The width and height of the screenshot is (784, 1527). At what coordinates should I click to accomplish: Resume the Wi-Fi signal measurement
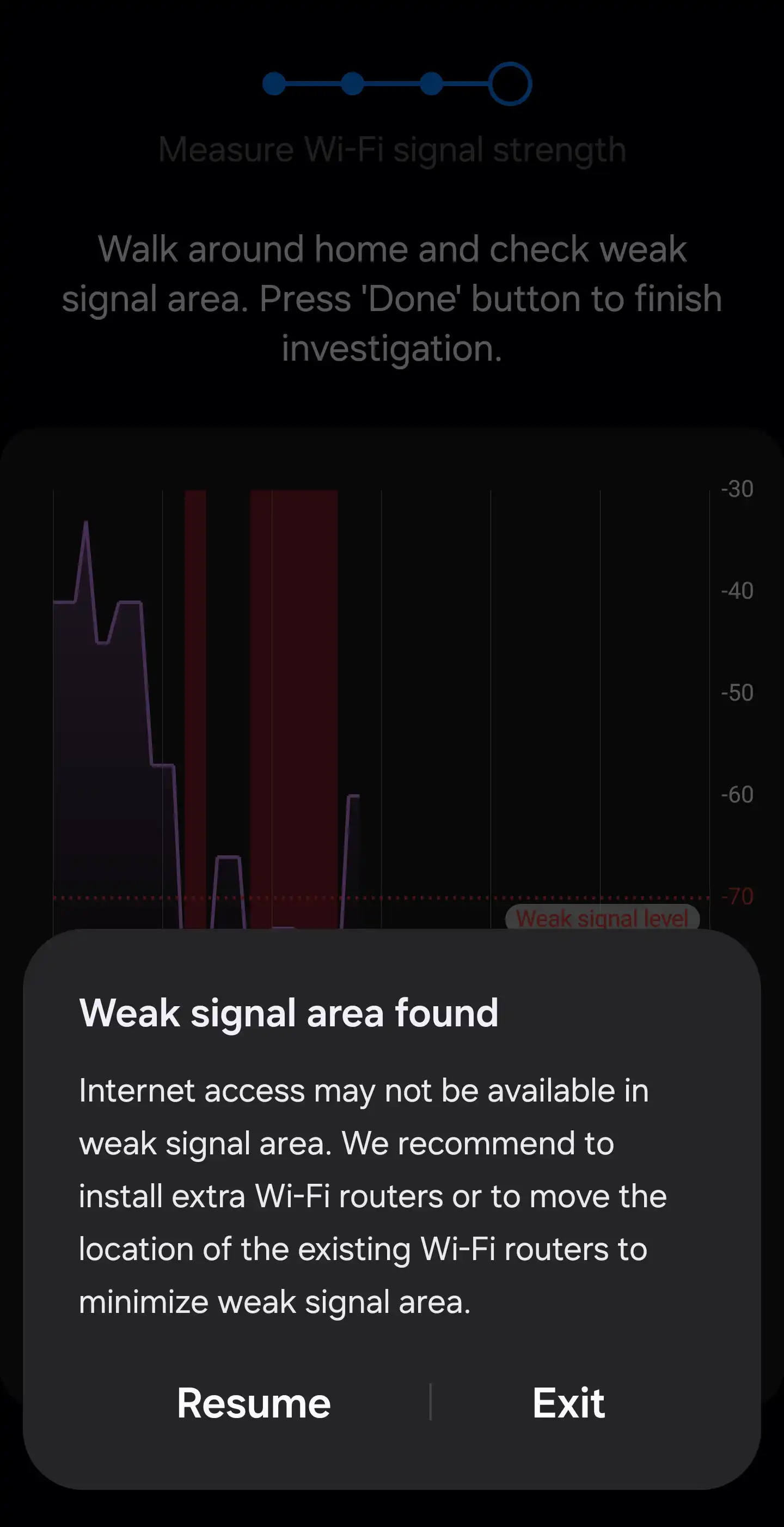click(x=254, y=1403)
